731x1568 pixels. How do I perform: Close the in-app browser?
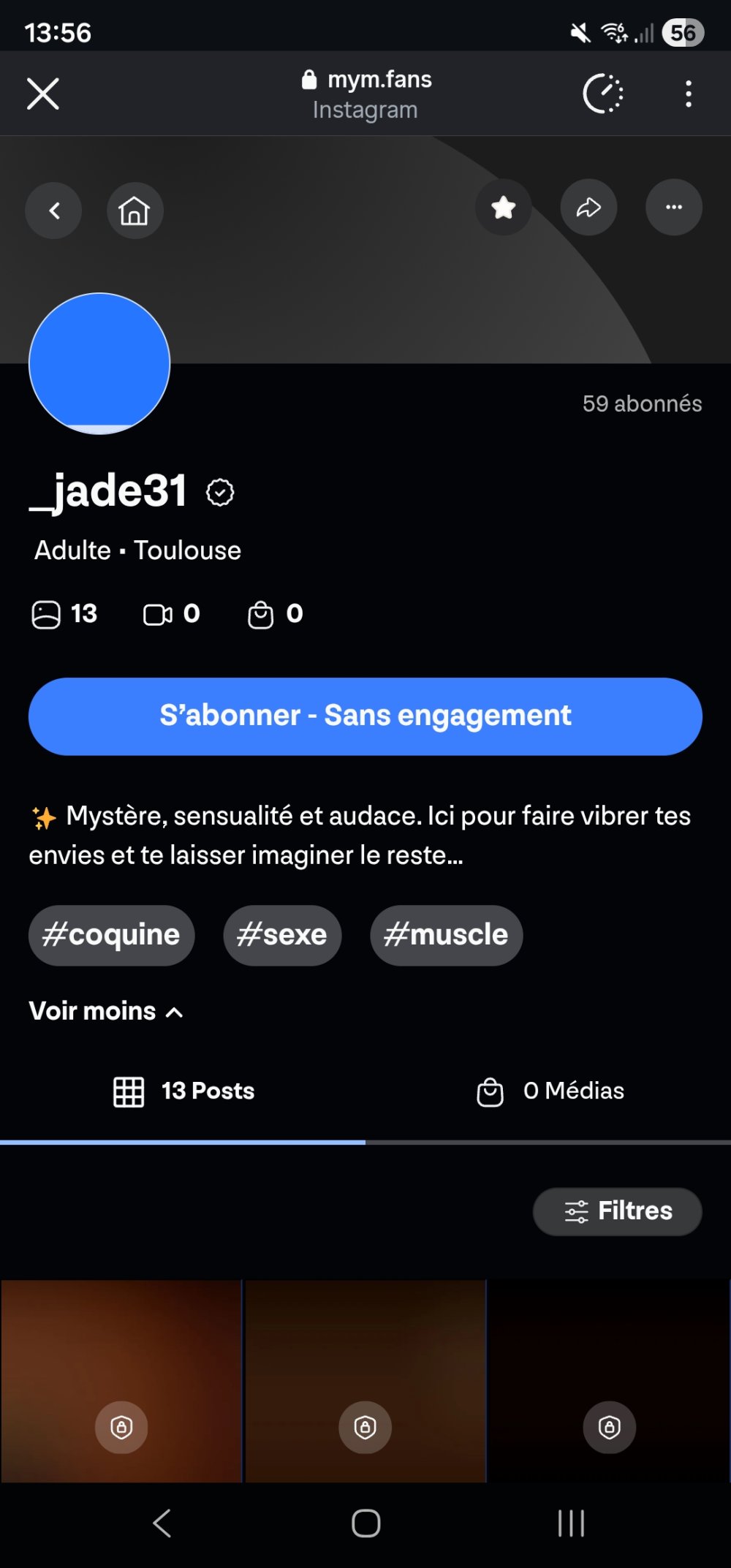43,94
